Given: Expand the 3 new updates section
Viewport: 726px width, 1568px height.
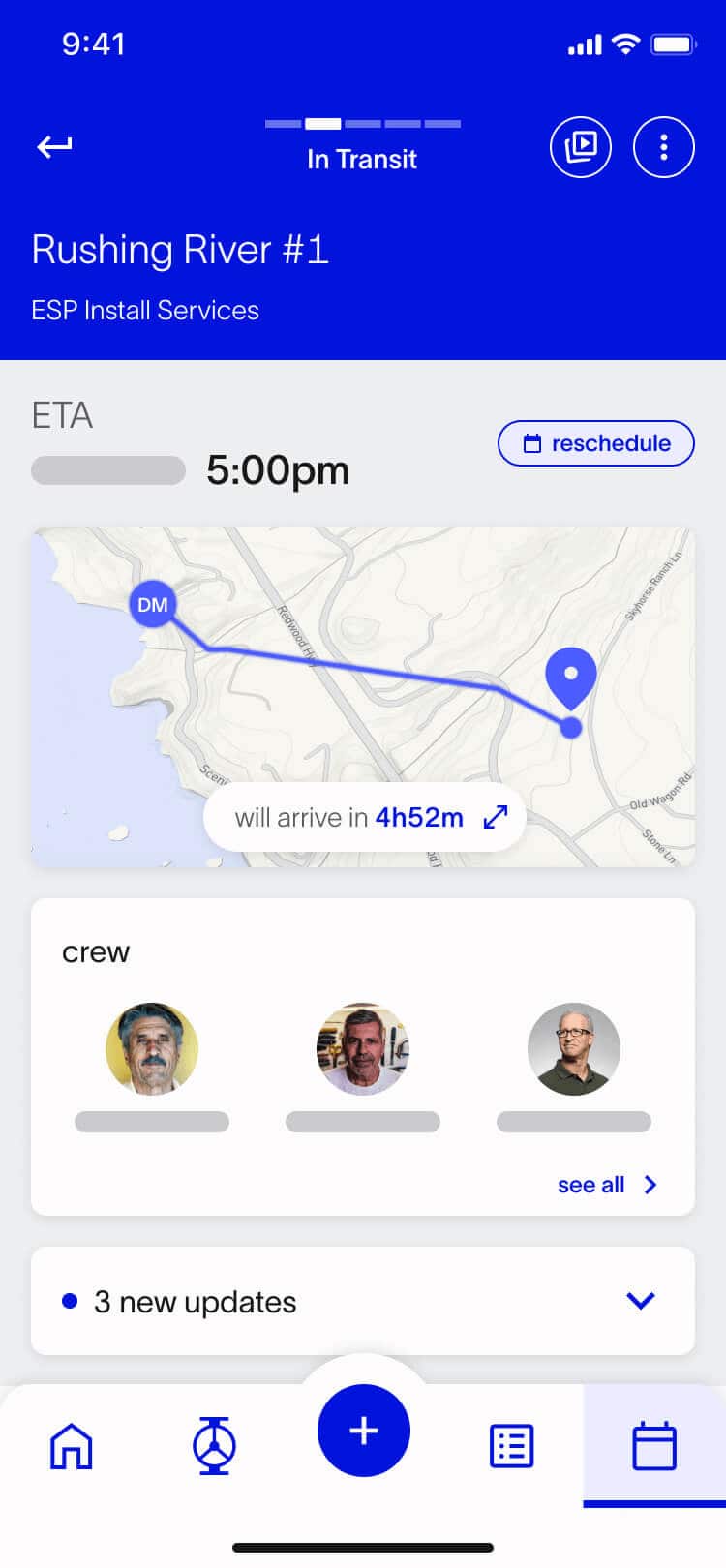Looking at the screenshot, I should [x=641, y=1301].
